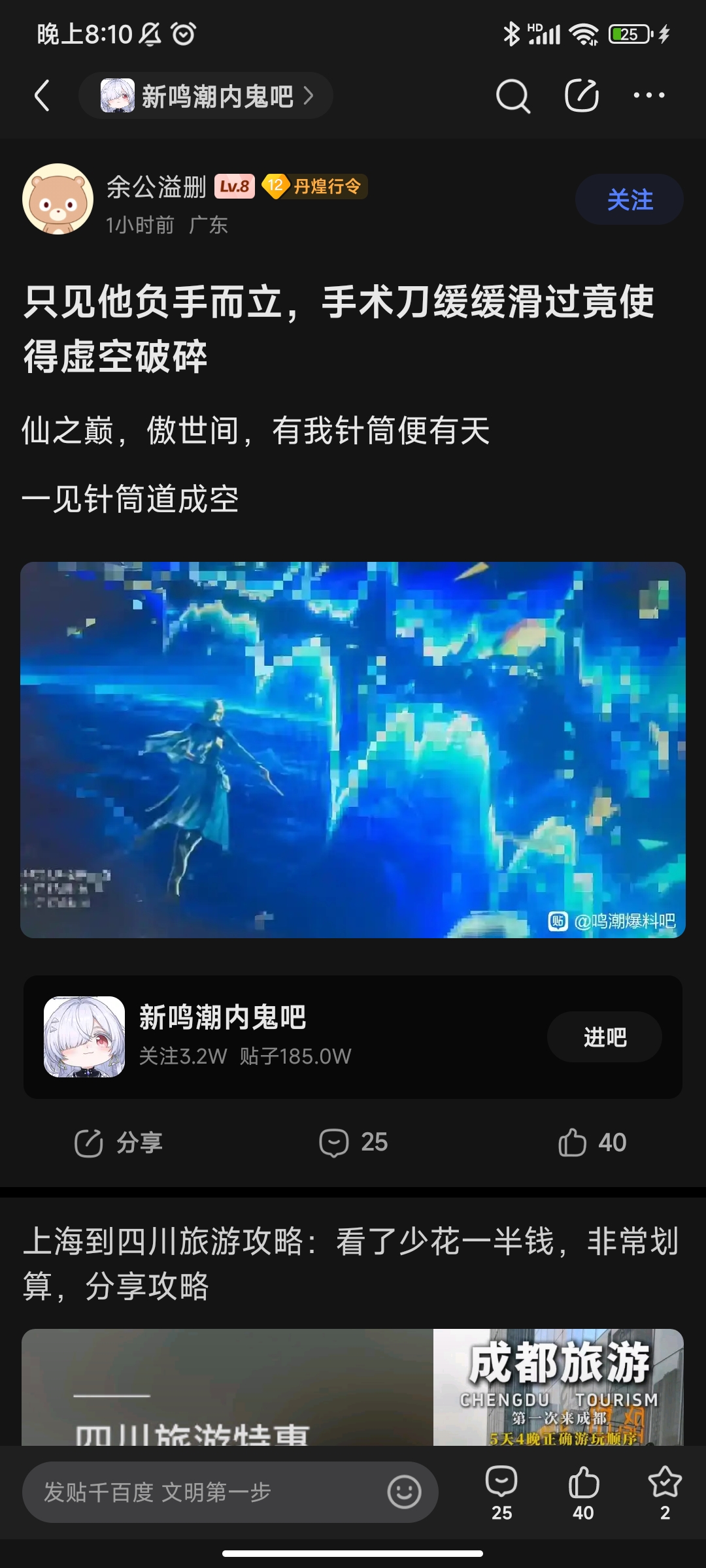The height and width of the screenshot is (1568, 706).
Task: Tap the 发贴千百度 reply input field
Action: click(x=203, y=1492)
